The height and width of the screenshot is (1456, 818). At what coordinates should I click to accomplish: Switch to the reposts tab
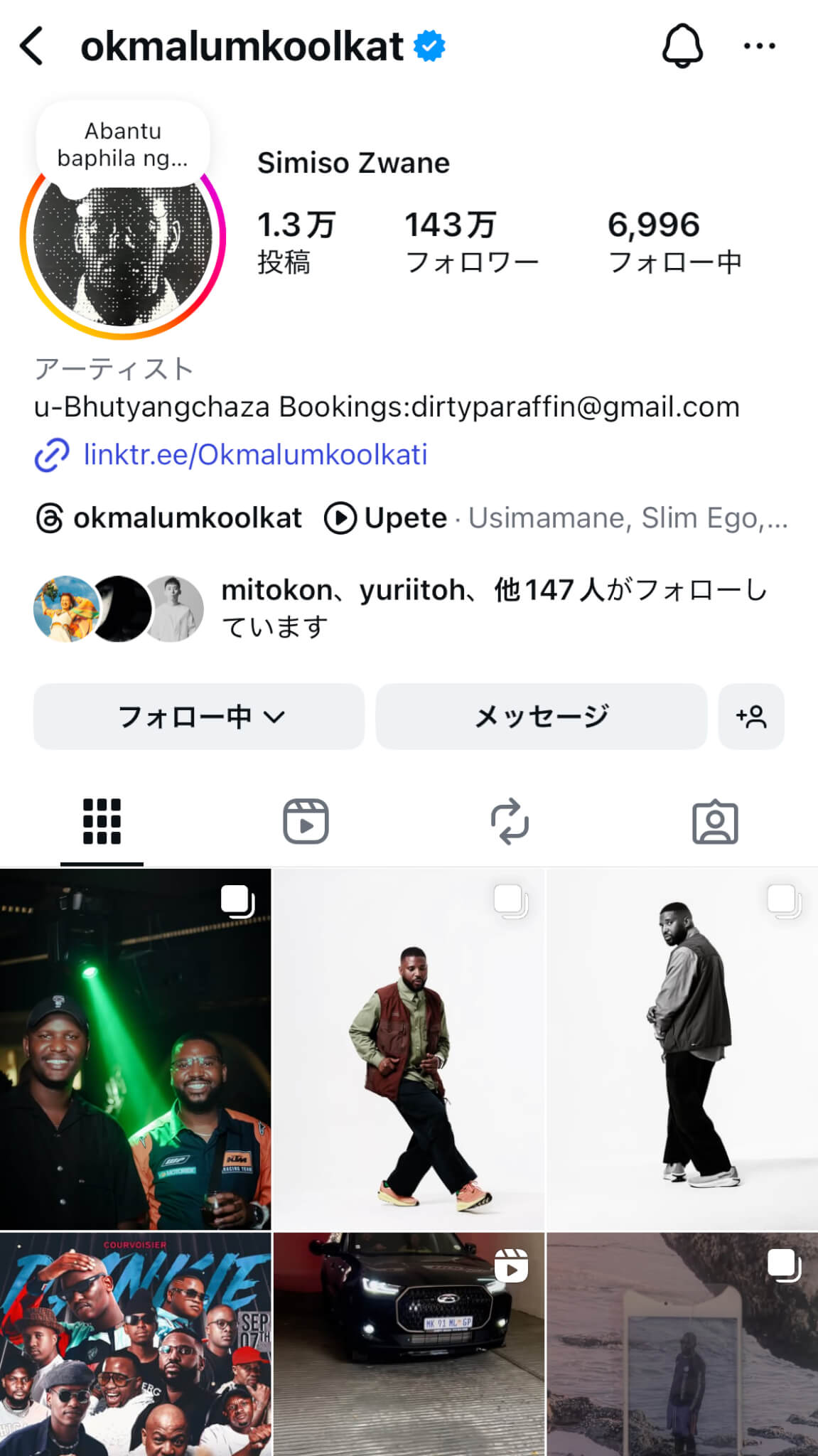tap(510, 822)
